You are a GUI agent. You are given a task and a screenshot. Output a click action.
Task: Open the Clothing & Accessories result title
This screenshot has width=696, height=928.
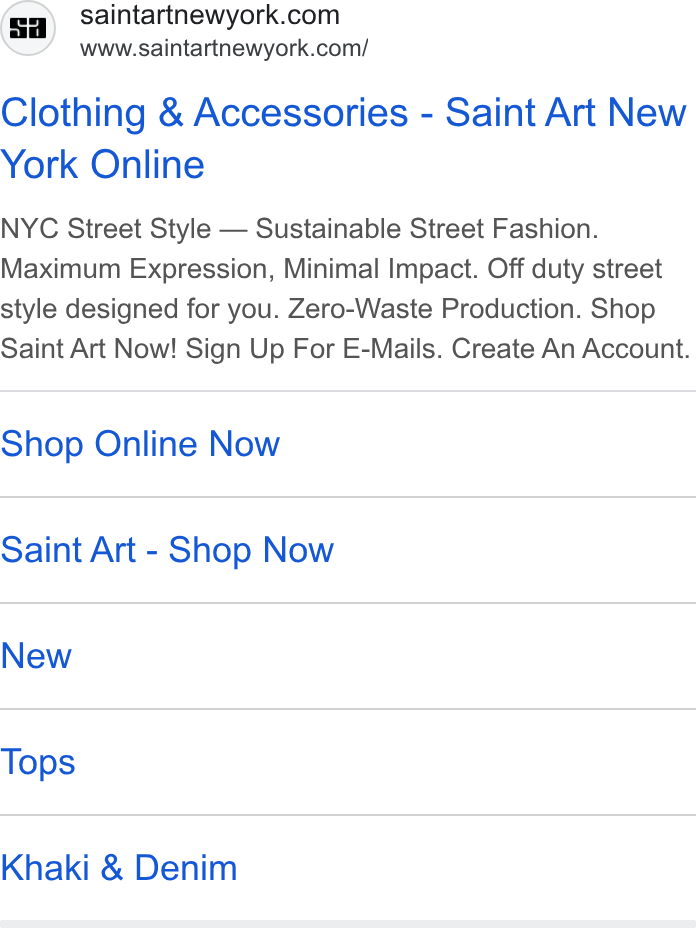click(x=343, y=138)
